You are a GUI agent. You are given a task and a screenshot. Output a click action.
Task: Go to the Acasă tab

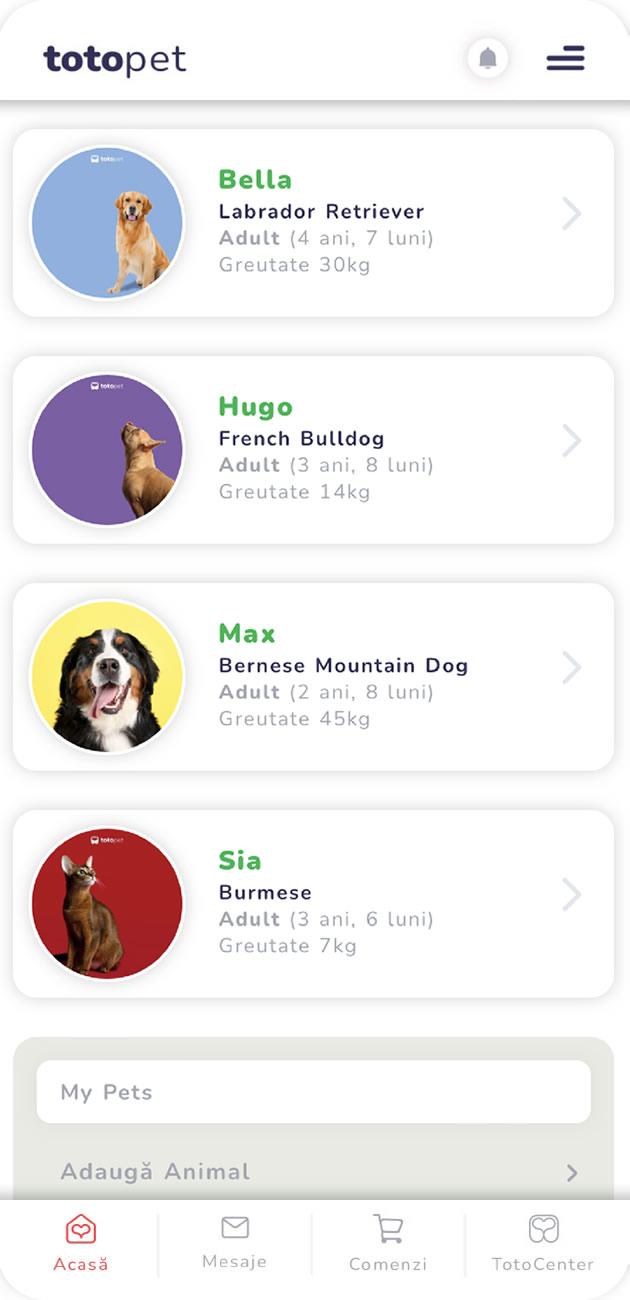(81, 1243)
